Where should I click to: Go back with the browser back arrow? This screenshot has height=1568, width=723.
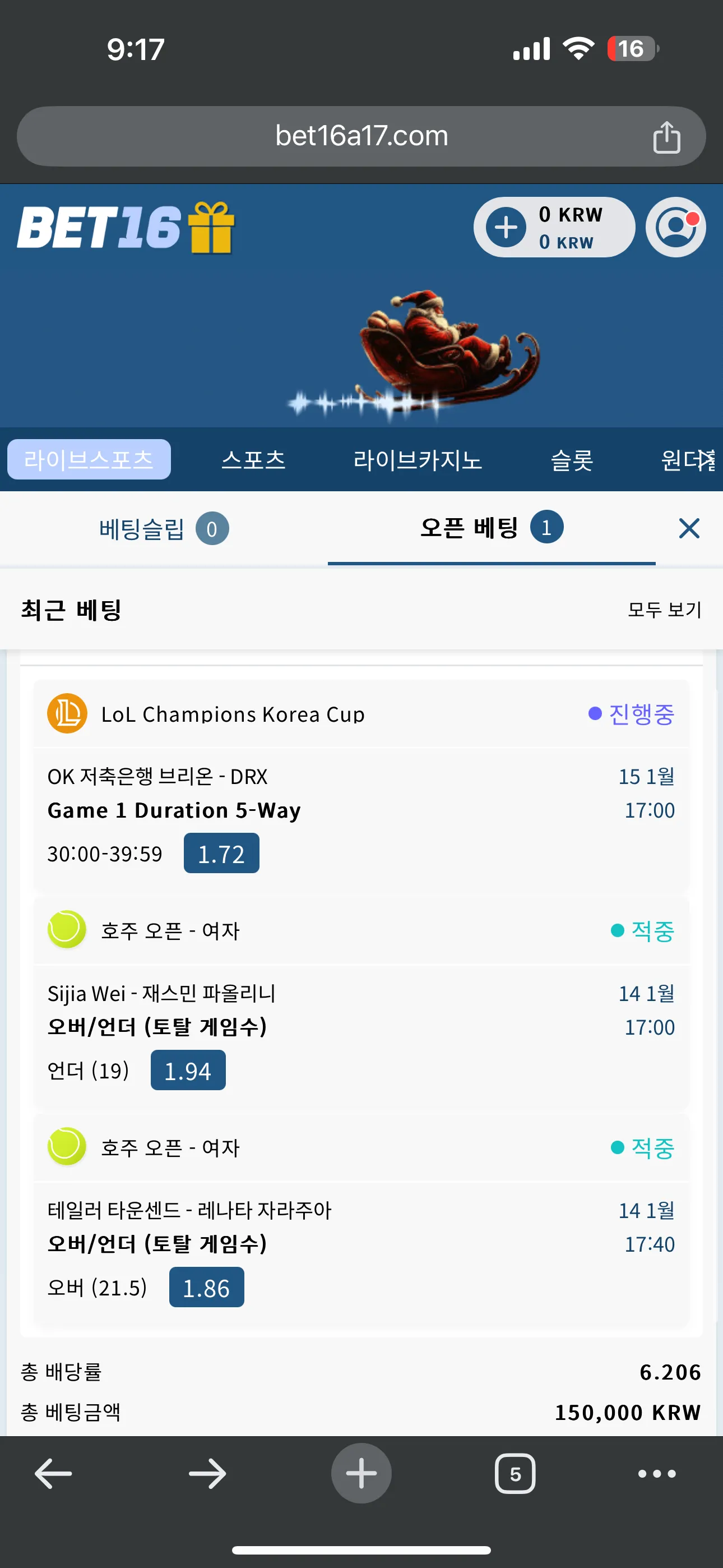[x=54, y=1474]
